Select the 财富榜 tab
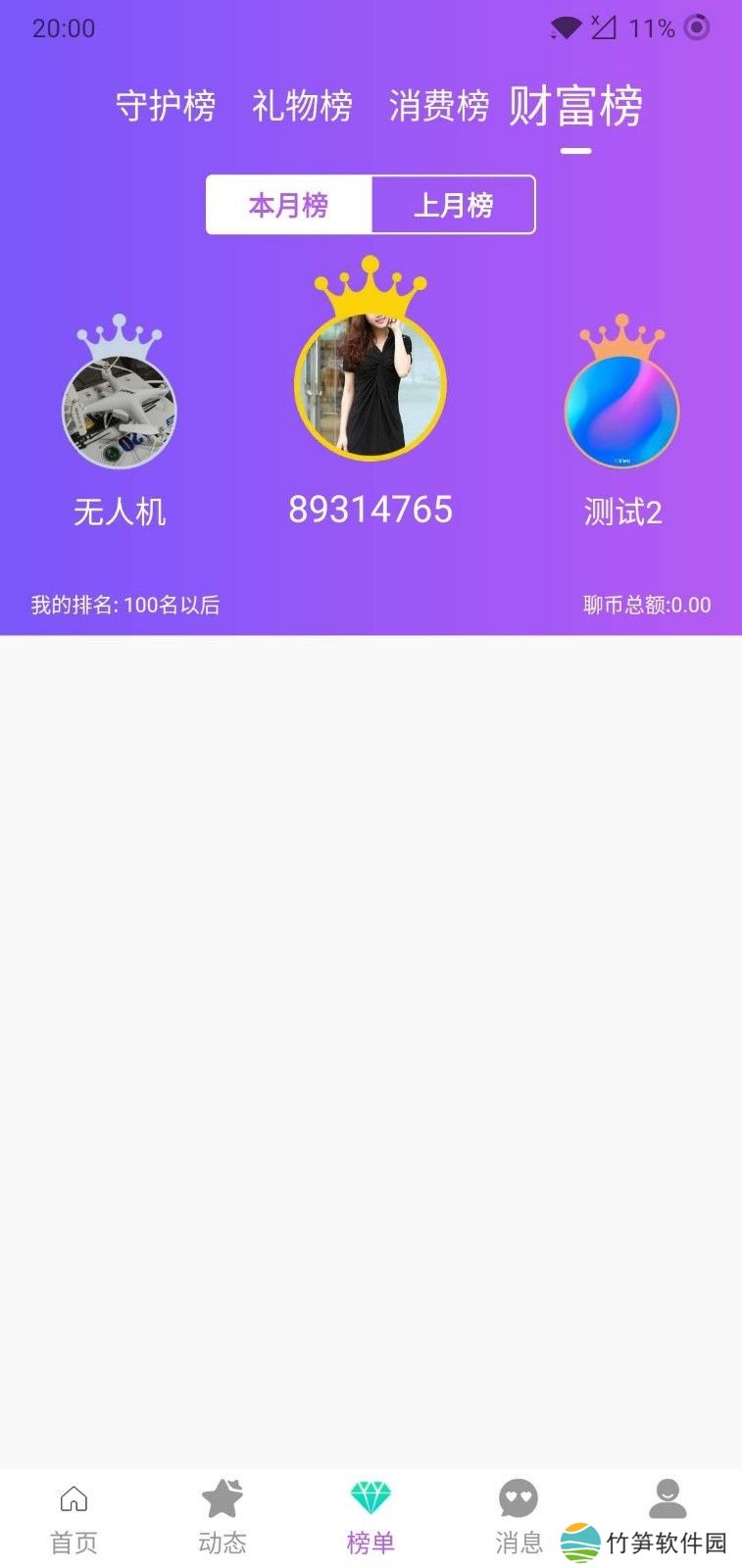The width and height of the screenshot is (742, 1568). coord(575,106)
